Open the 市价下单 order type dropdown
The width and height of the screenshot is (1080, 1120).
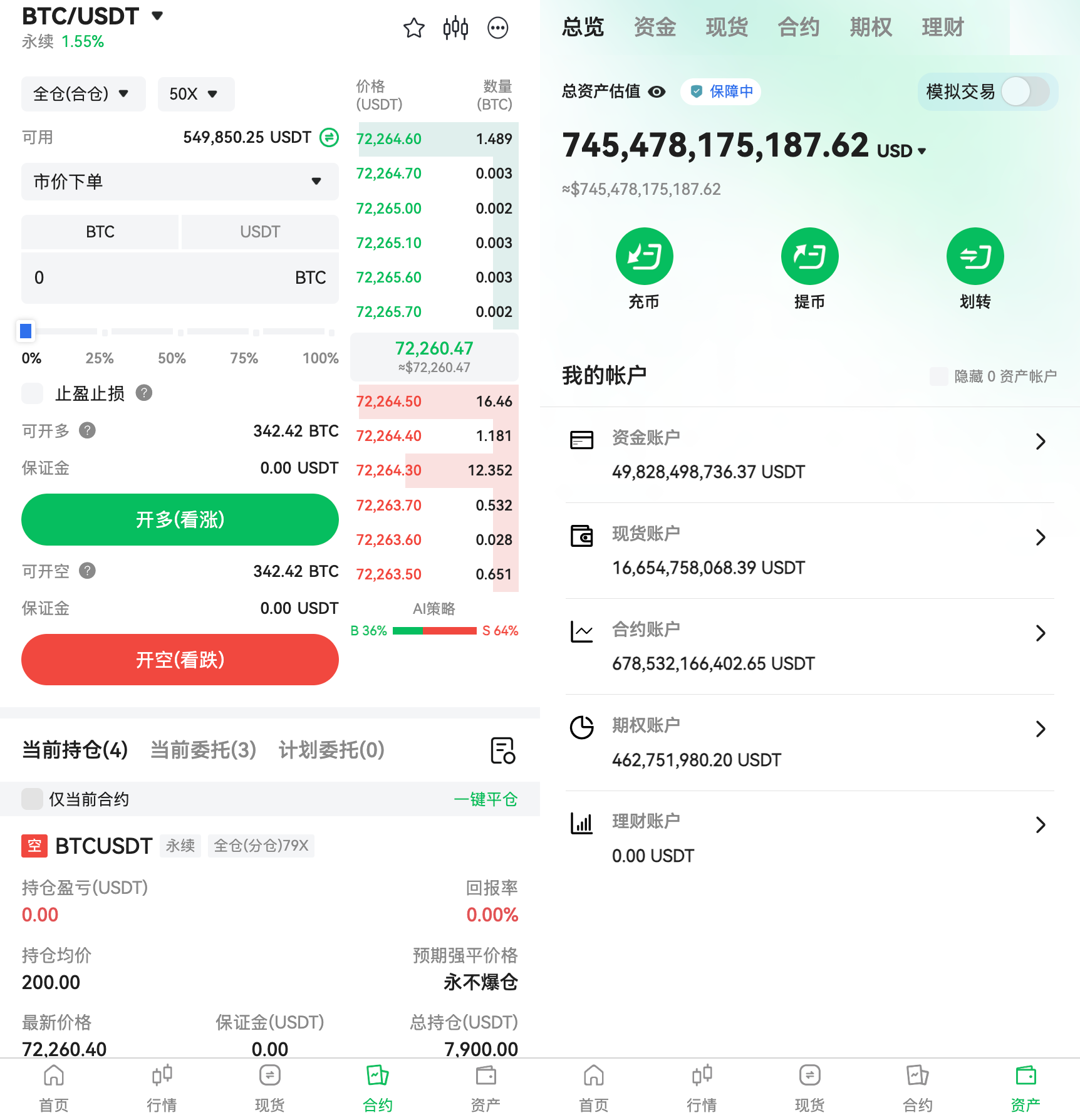180,182
